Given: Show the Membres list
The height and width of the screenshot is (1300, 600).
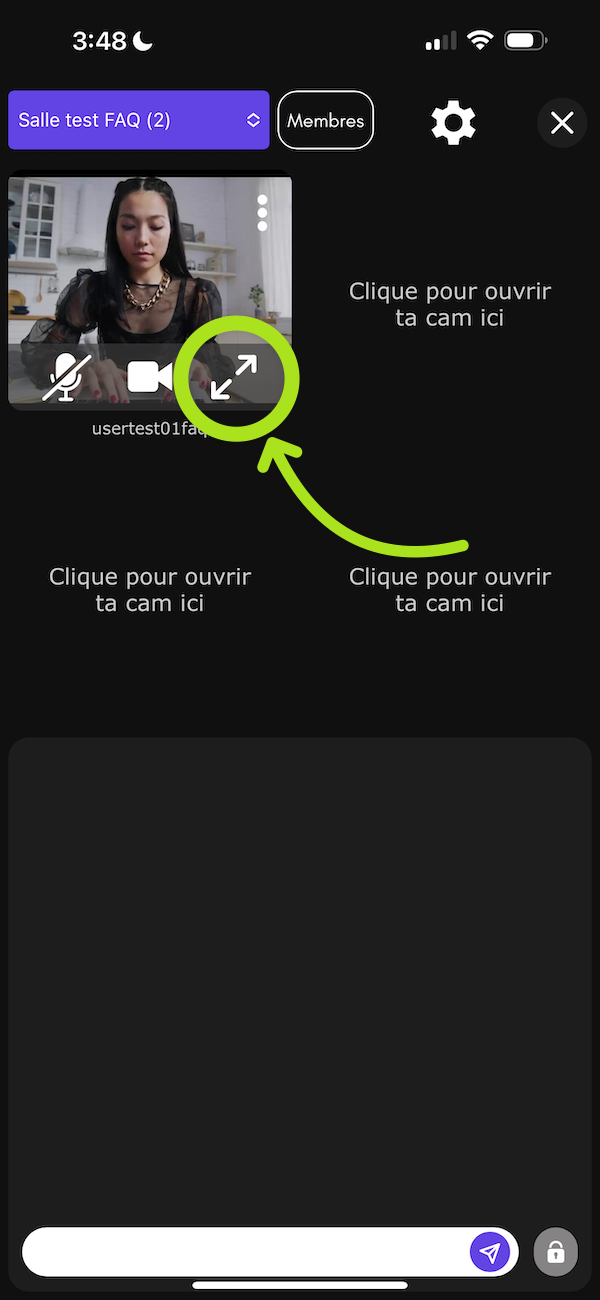Looking at the screenshot, I should point(326,120).
